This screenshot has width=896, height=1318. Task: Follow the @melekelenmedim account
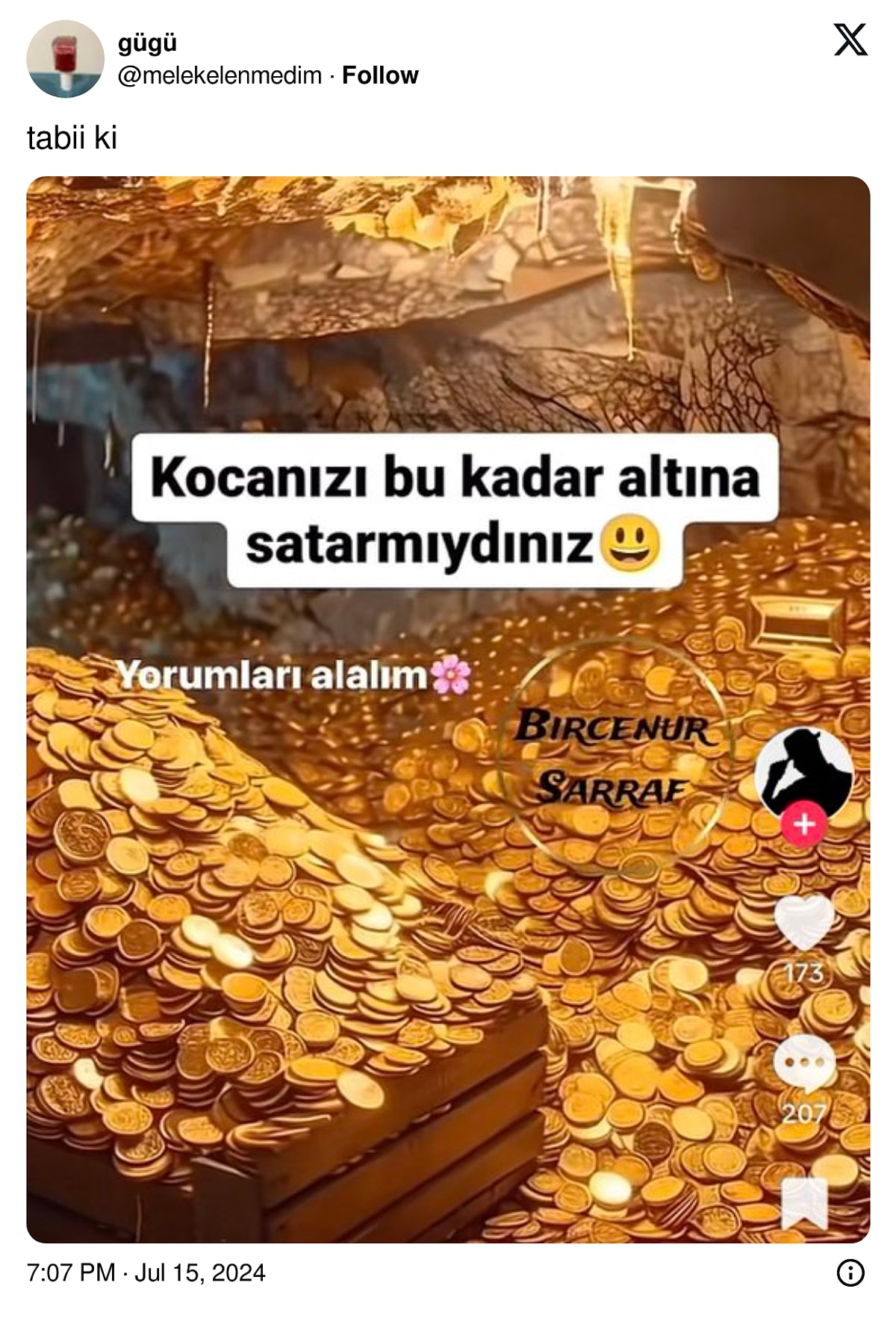(x=379, y=75)
